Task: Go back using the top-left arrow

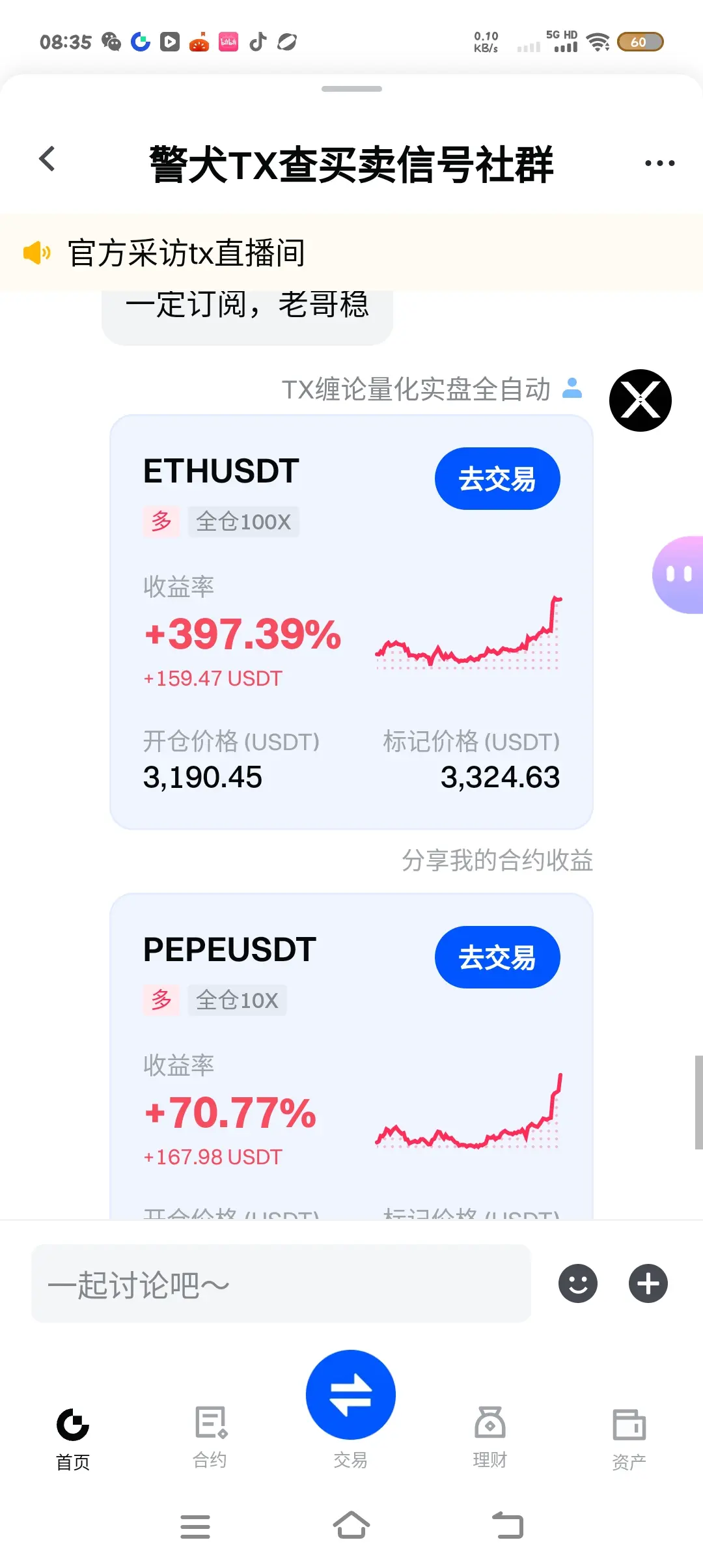Action: coord(47,159)
